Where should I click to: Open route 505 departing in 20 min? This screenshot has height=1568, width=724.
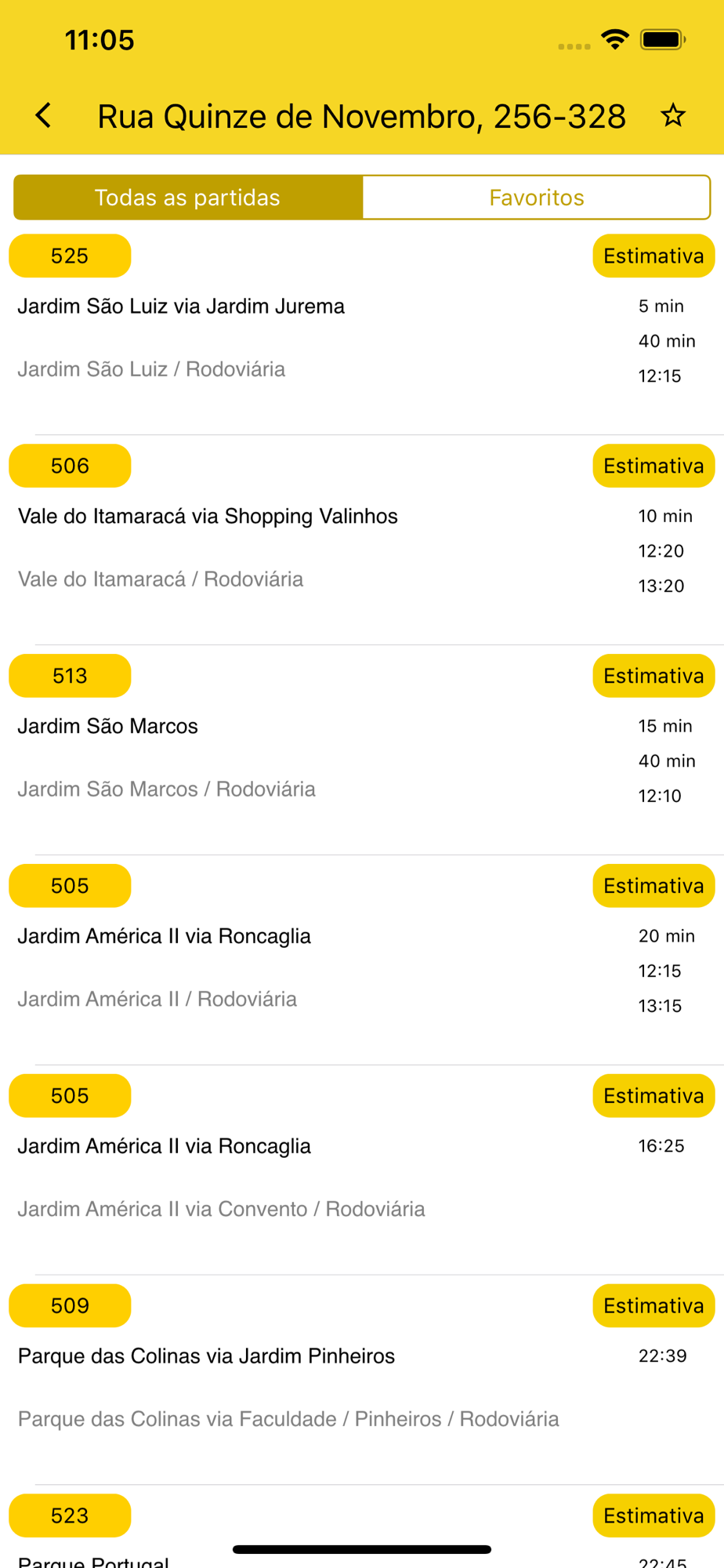click(362, 960)
